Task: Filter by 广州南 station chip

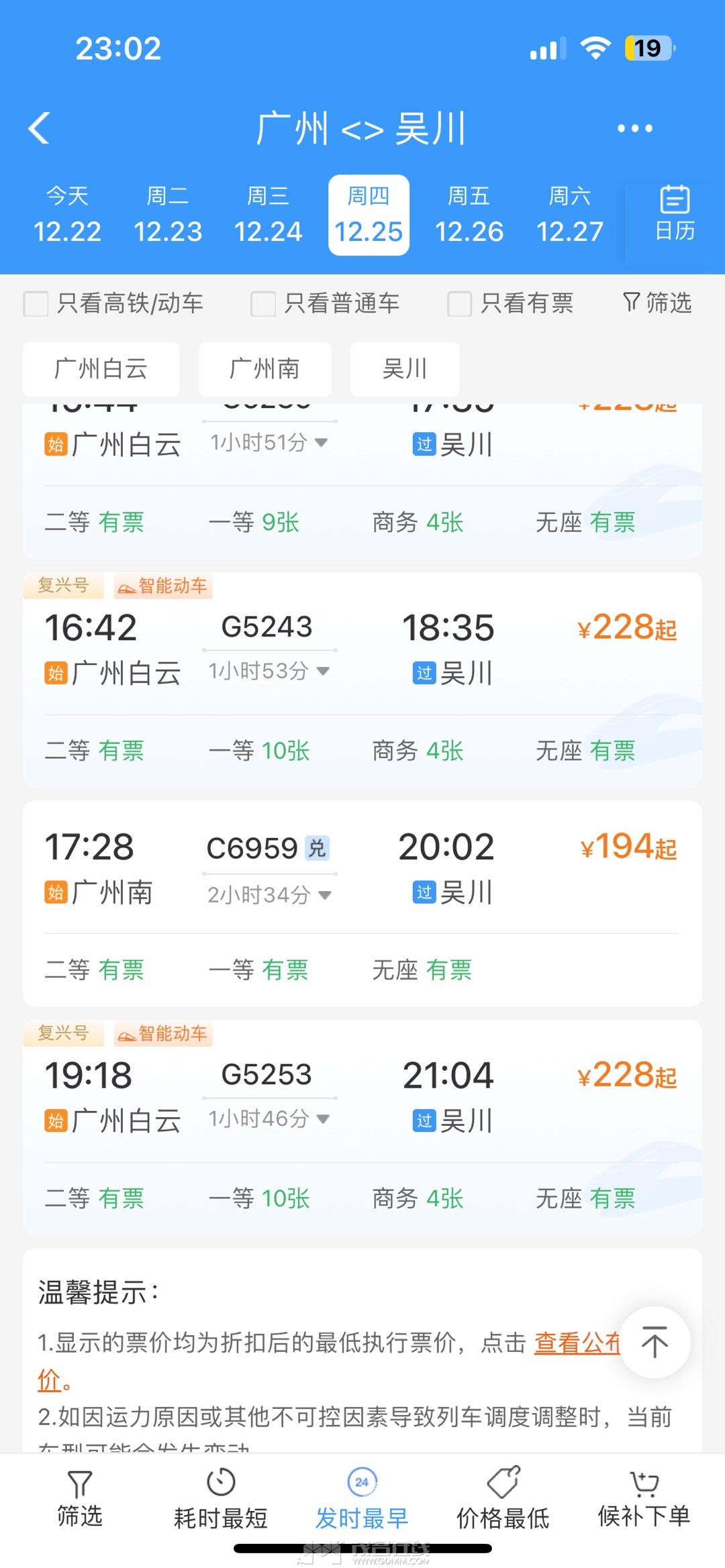Action: tap(265, 369)
